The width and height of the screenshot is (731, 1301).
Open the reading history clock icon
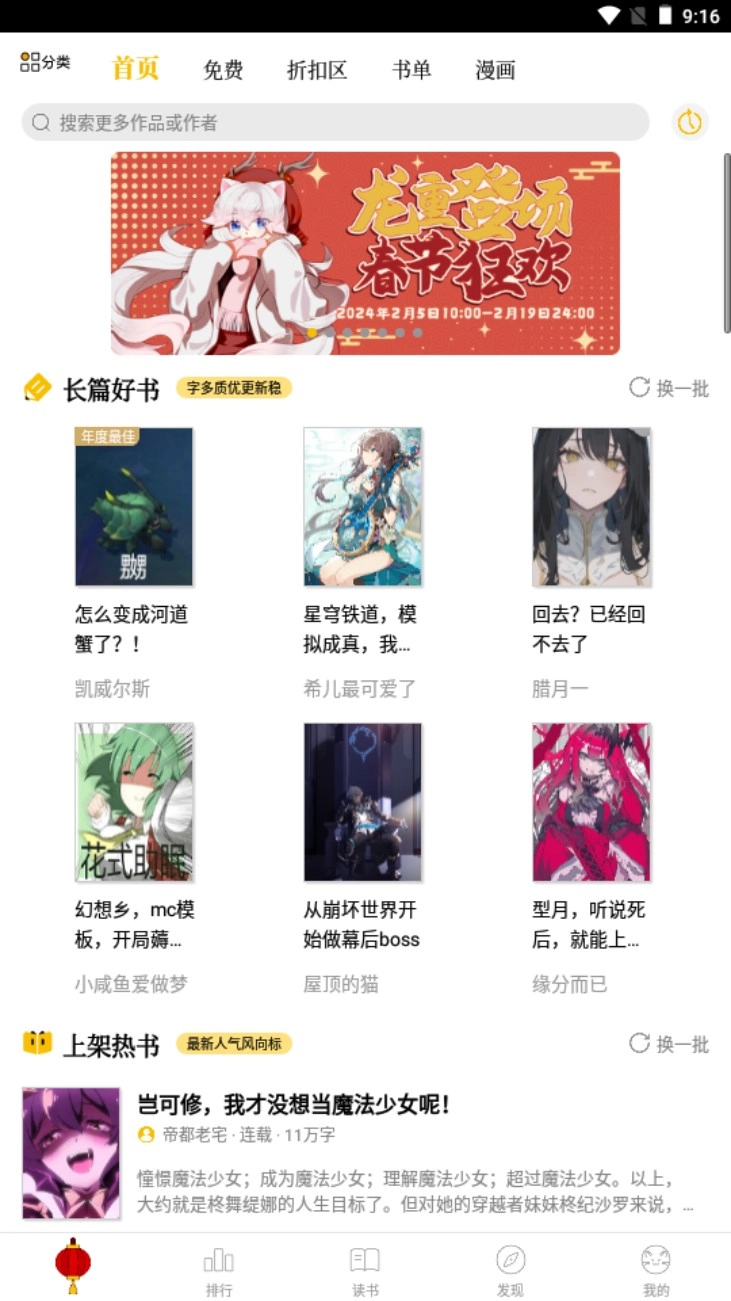click(x=690, y=123)
